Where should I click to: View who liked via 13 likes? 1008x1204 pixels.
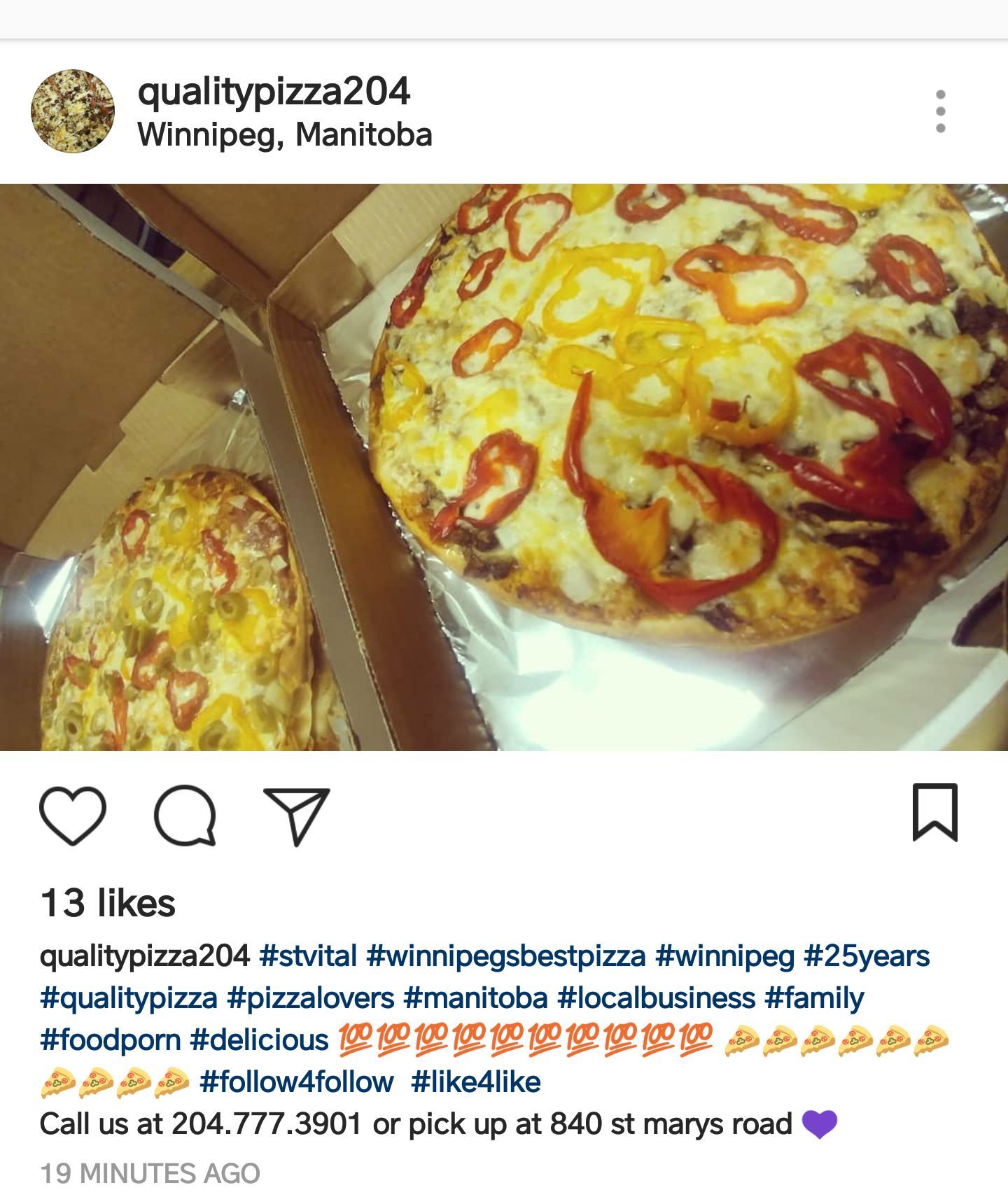[x=108, y=903]
